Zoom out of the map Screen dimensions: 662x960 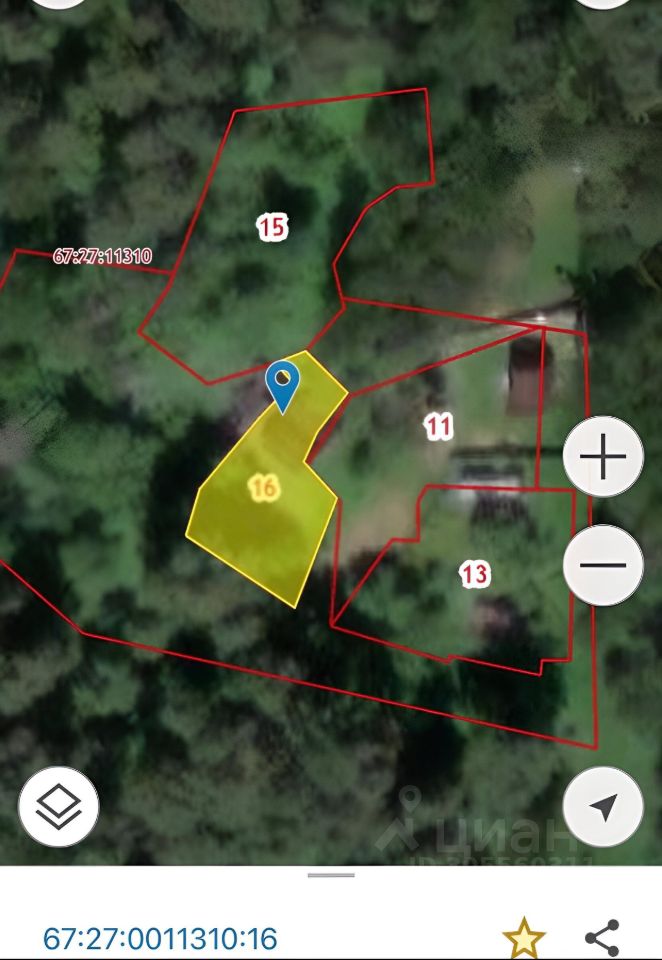pos(602,565)
